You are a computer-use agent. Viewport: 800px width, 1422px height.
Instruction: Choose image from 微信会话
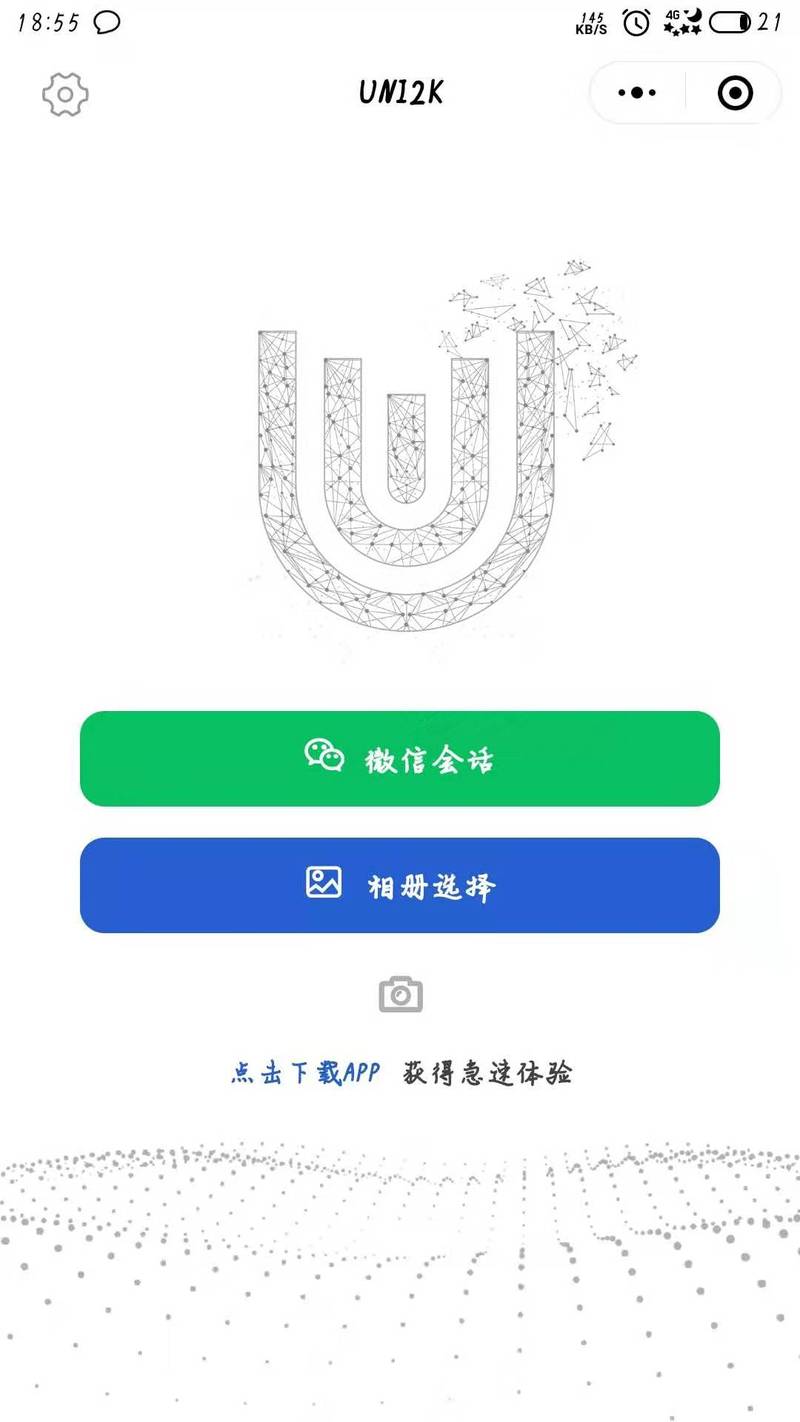tap(400, 759)
